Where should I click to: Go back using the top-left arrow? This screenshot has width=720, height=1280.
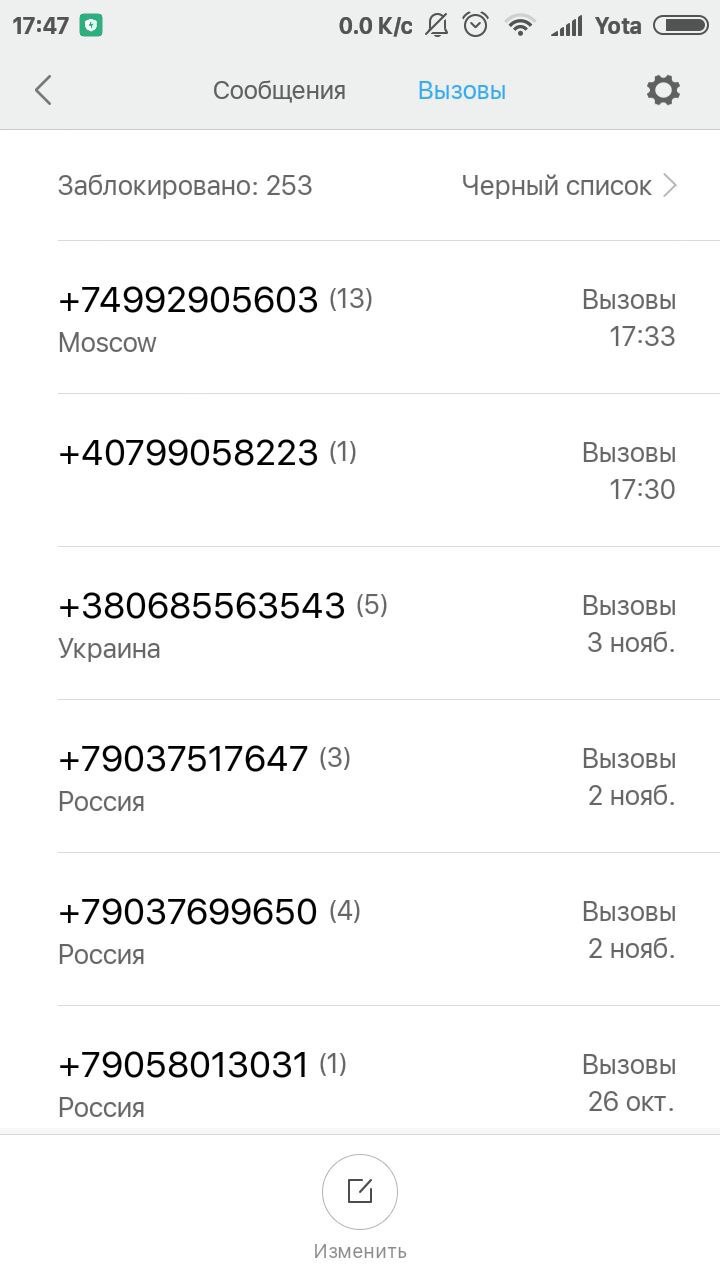tap(43, 91)
